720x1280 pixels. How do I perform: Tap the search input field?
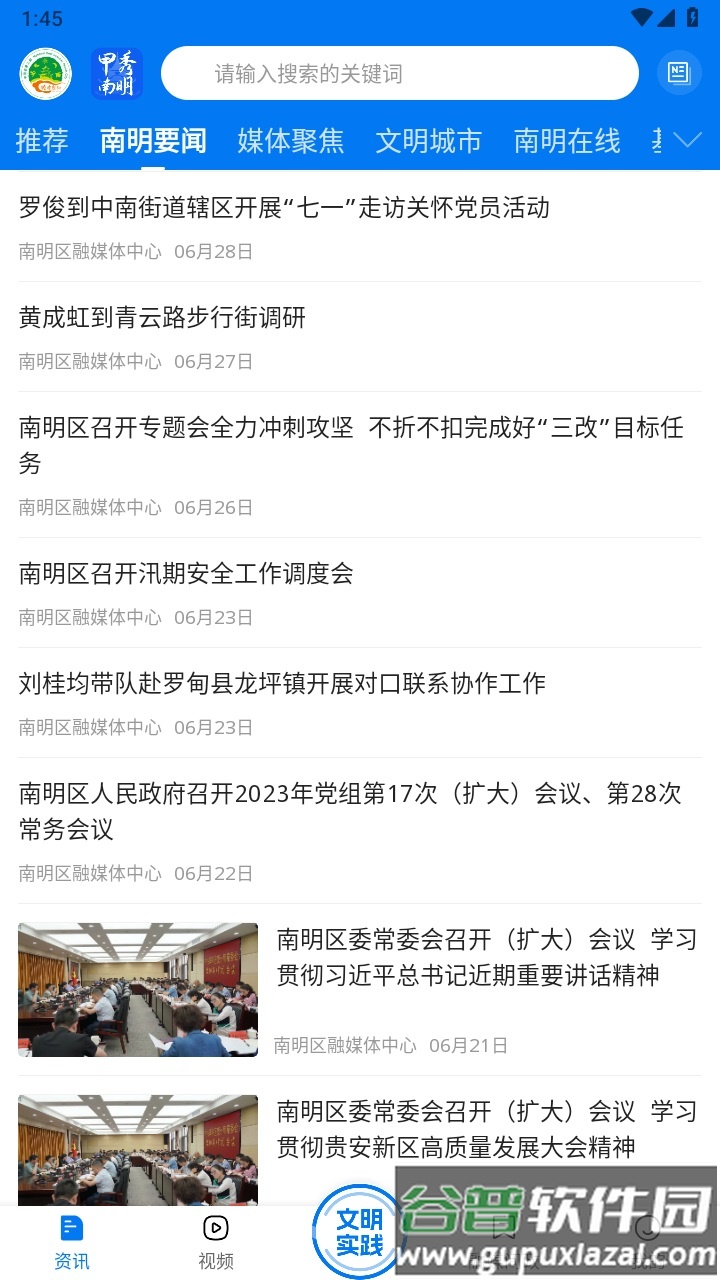[x=400, y=72]
